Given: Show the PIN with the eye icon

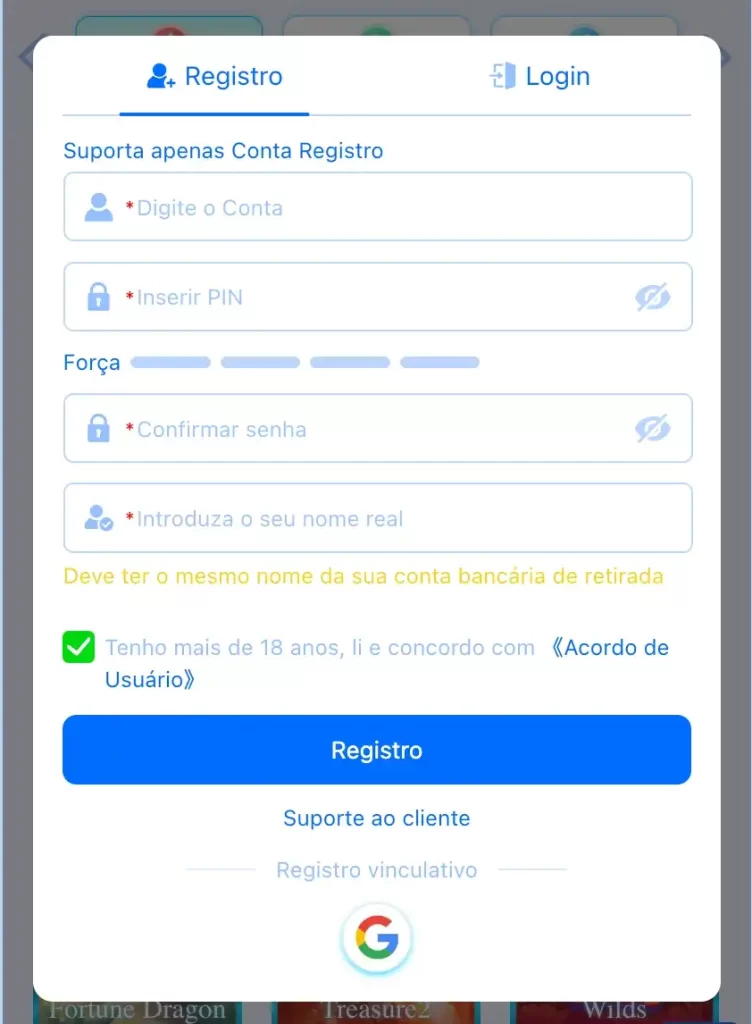Looking at the screenshot, I should coord(652,297).
